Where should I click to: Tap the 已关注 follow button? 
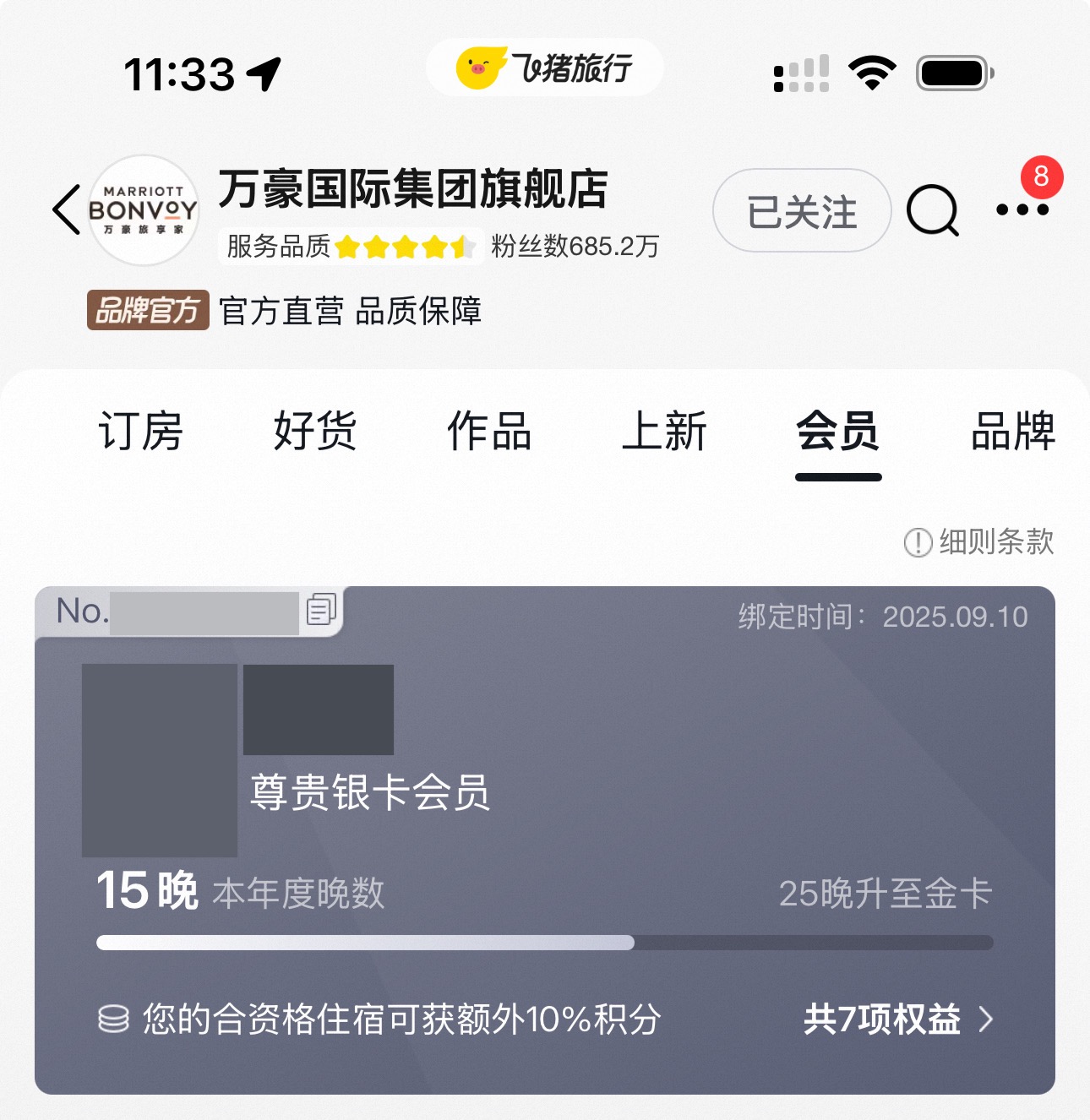pos(802,211)
